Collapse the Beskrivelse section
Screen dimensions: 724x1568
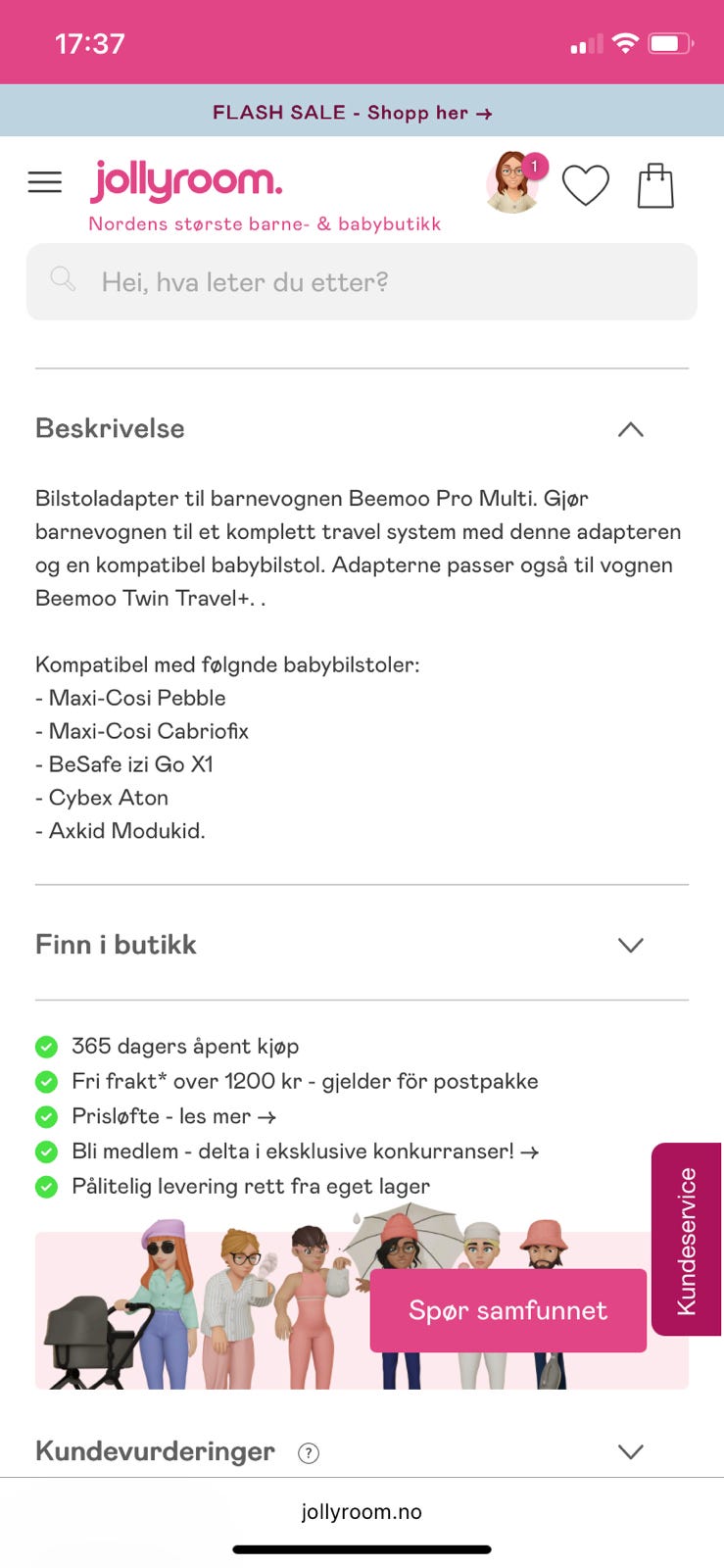tap(631, 429)
